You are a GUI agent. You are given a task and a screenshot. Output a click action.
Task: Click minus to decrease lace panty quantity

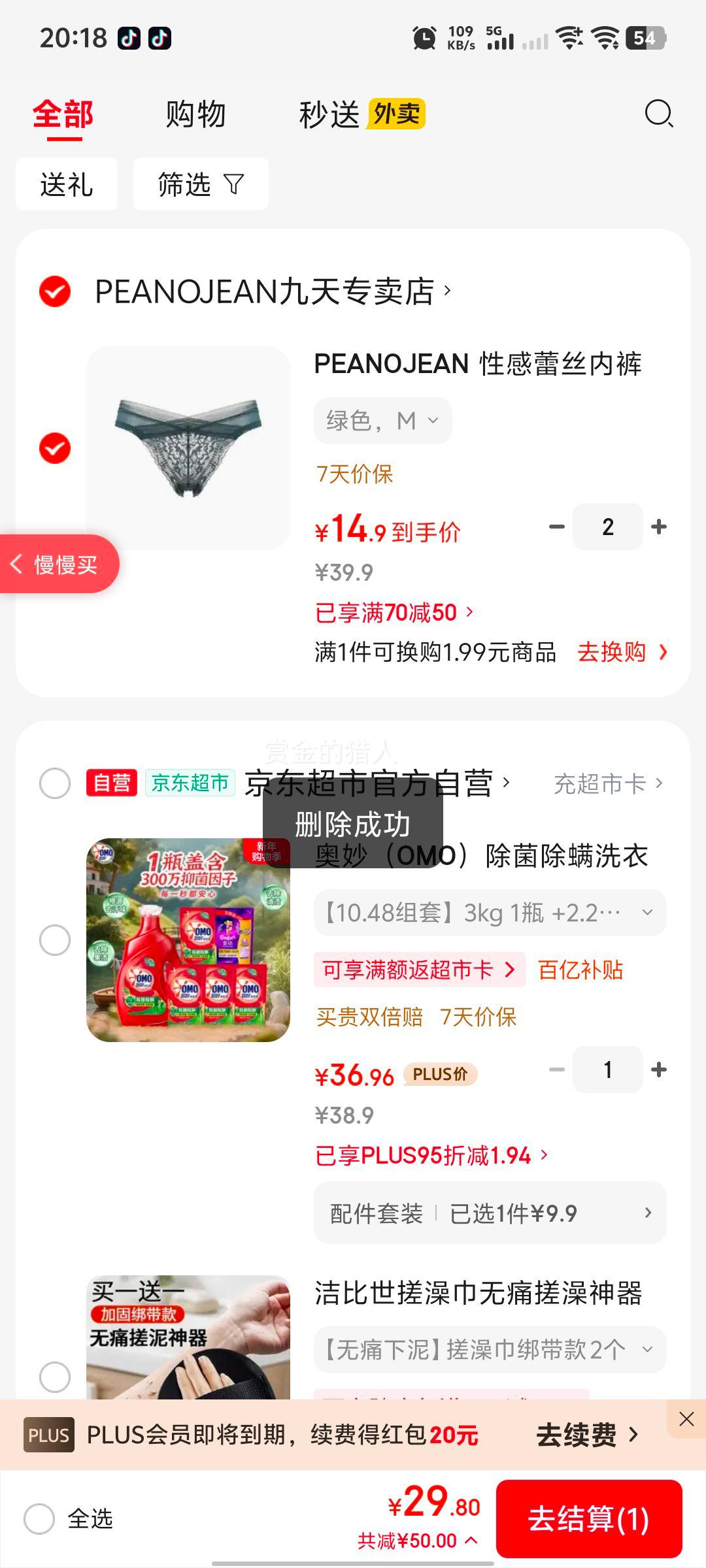(x=556, y=526)
